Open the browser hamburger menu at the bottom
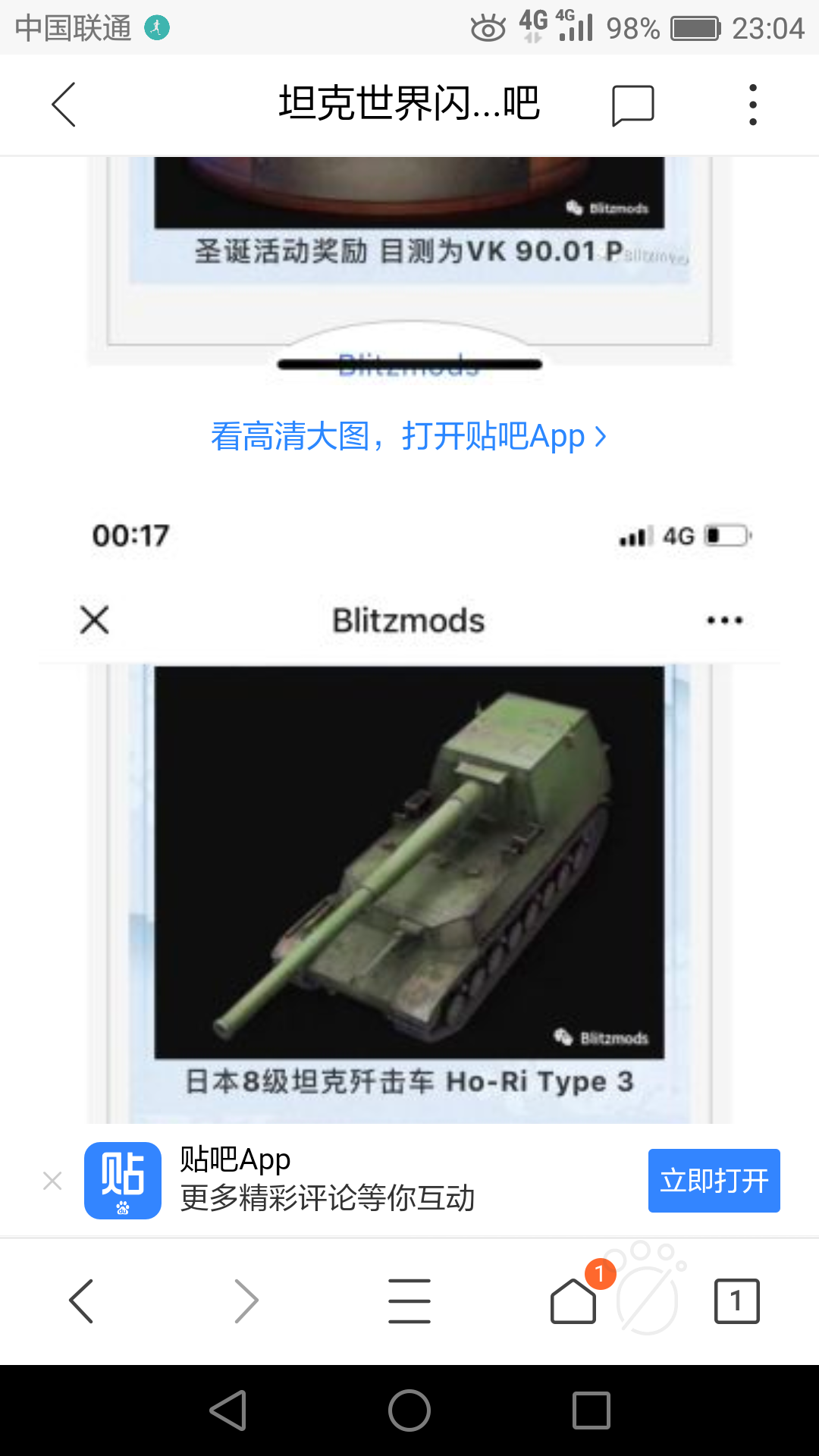 (409, 1300)
